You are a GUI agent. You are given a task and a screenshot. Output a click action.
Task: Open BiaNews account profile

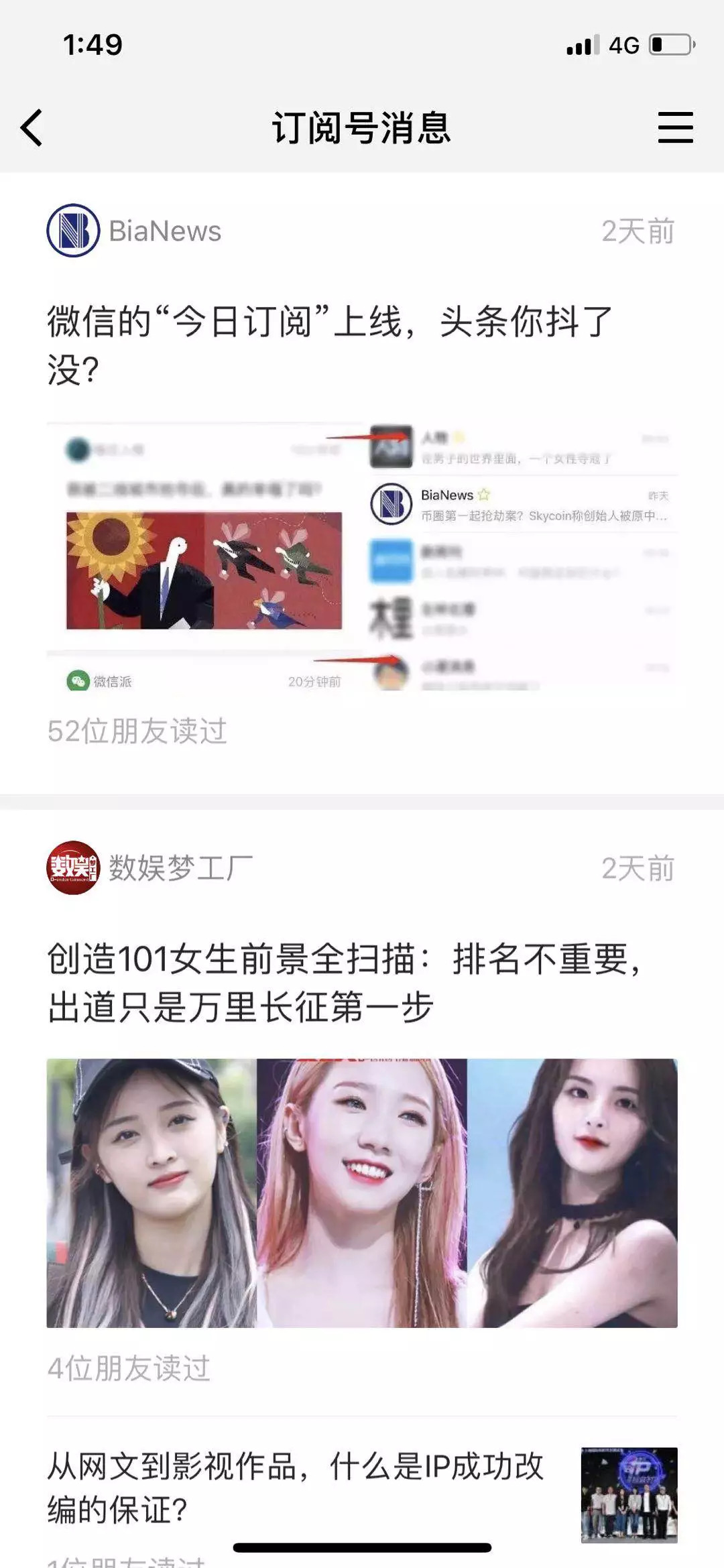coord(134,231)
